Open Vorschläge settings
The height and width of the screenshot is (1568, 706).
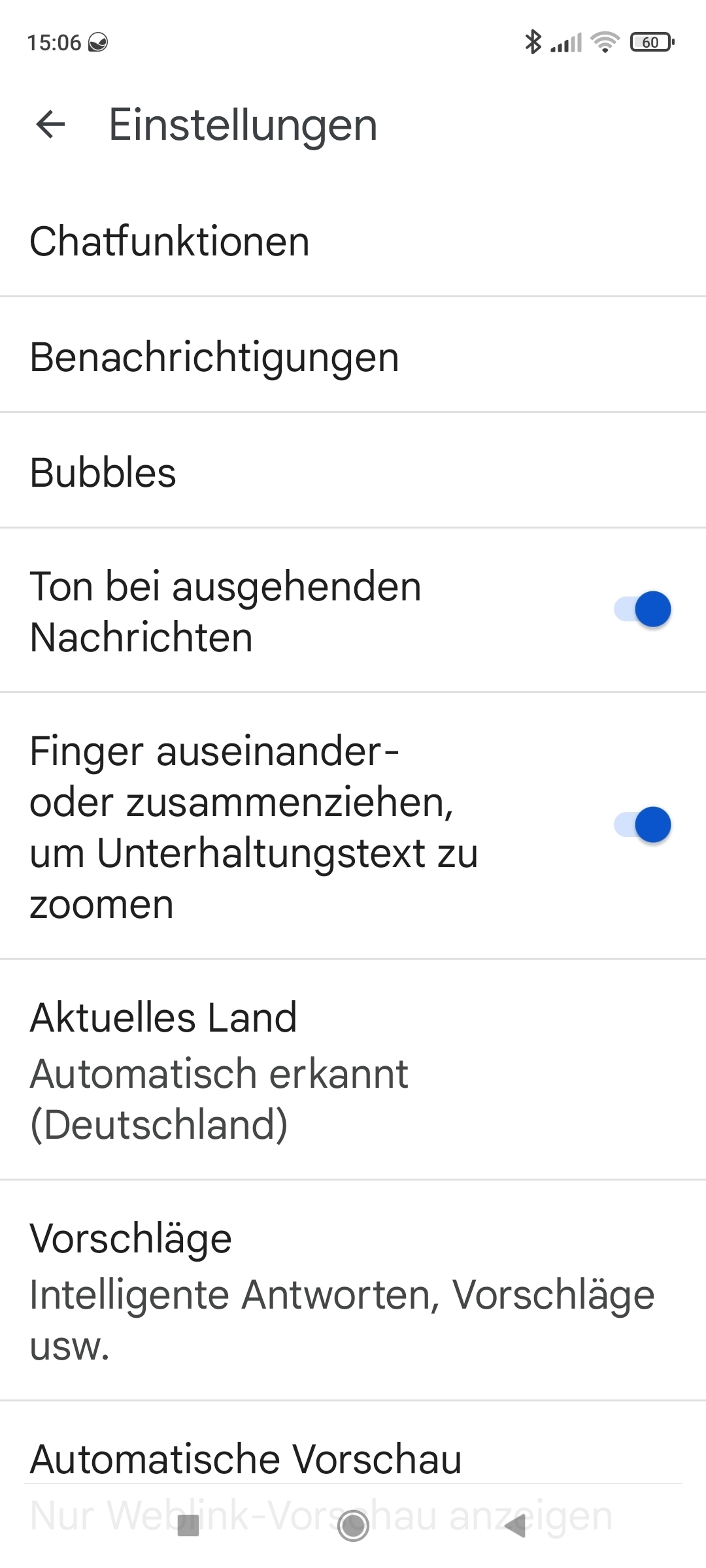(x=353, y=1291)
